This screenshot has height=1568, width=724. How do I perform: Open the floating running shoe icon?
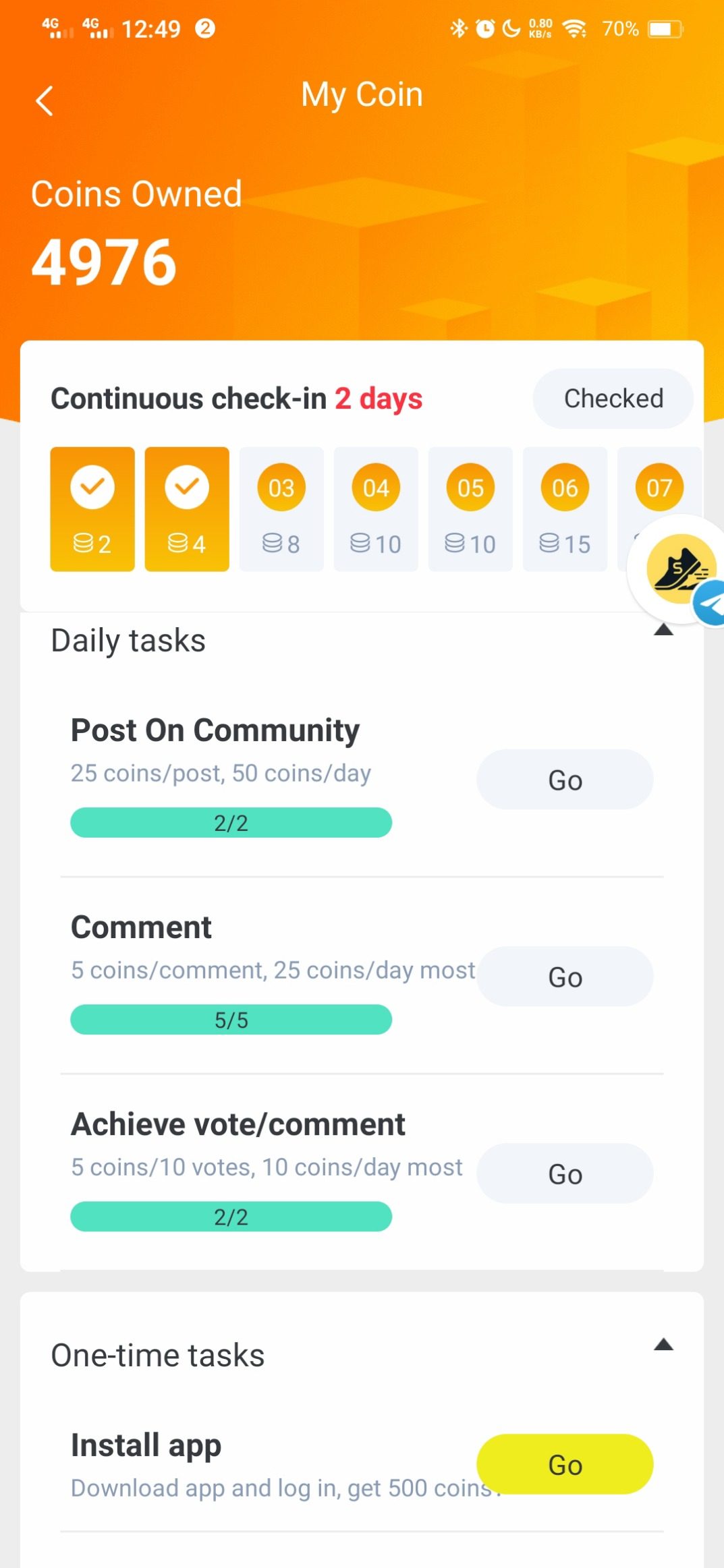679,569
